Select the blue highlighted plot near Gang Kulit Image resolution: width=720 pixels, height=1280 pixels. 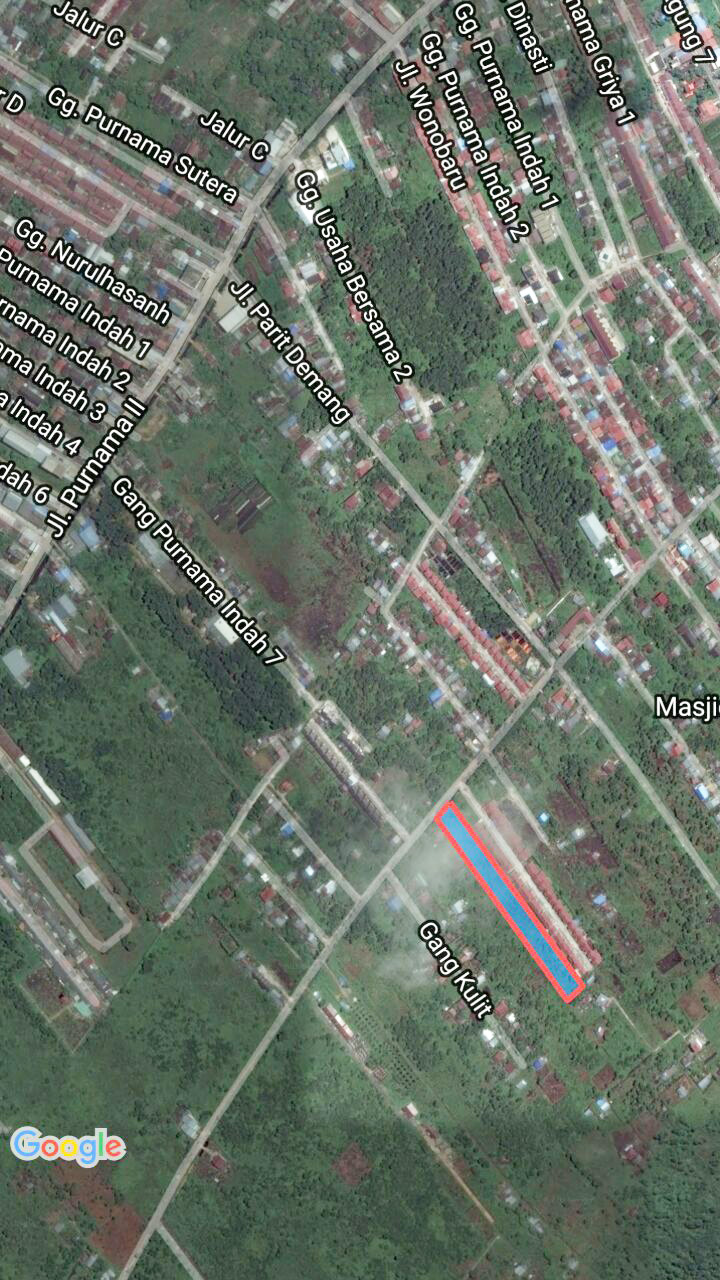[x=510, y=900]
